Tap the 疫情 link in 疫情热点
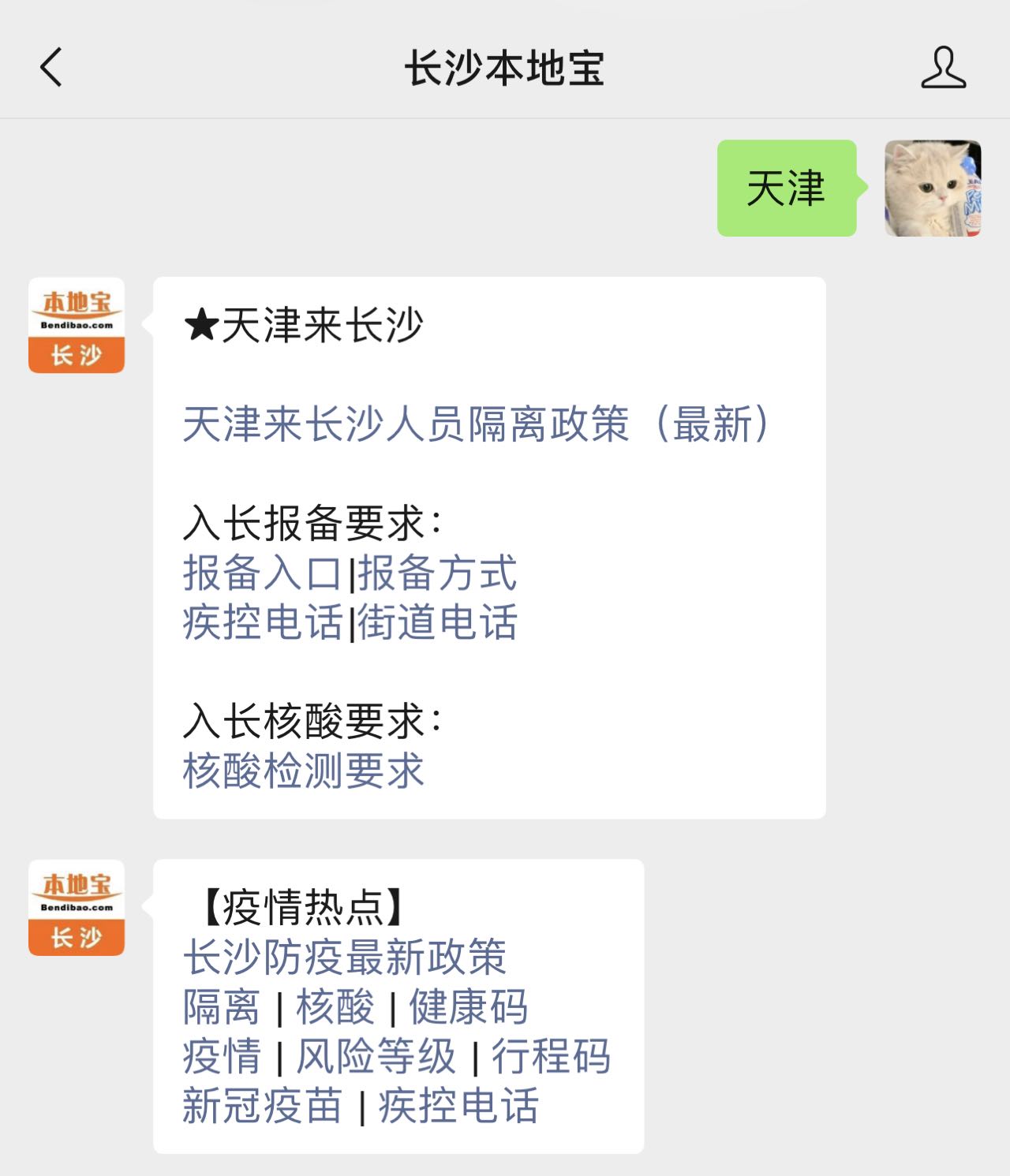Screen dimensions: 1010x1176 [221, 1057]
